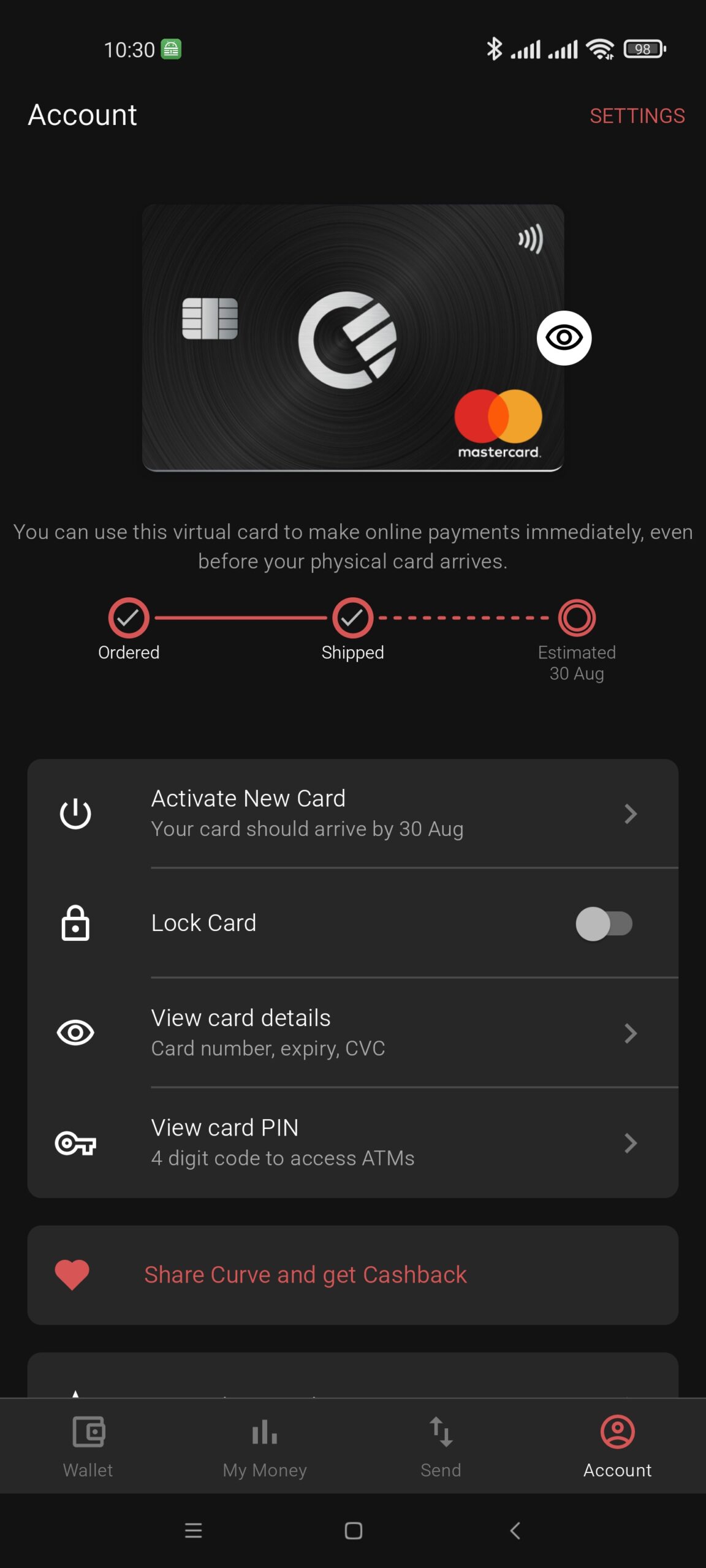Viewport: 706px width, 1568px height.
Task: Open View card details row
Action: (x=353, y=1033)
